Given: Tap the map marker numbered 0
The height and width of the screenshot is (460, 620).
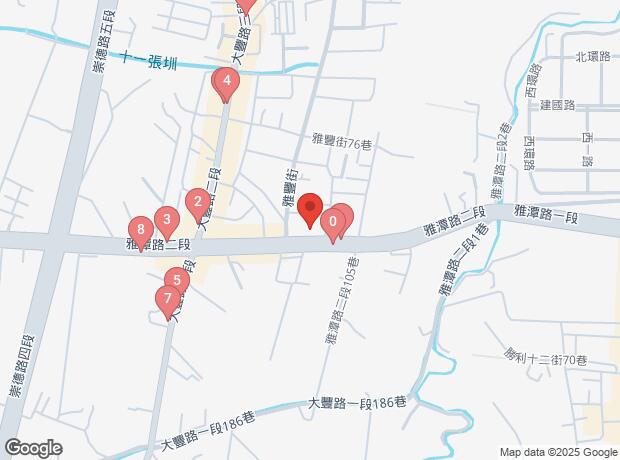Looking at the screenshot, I should [x=332, y=222].
